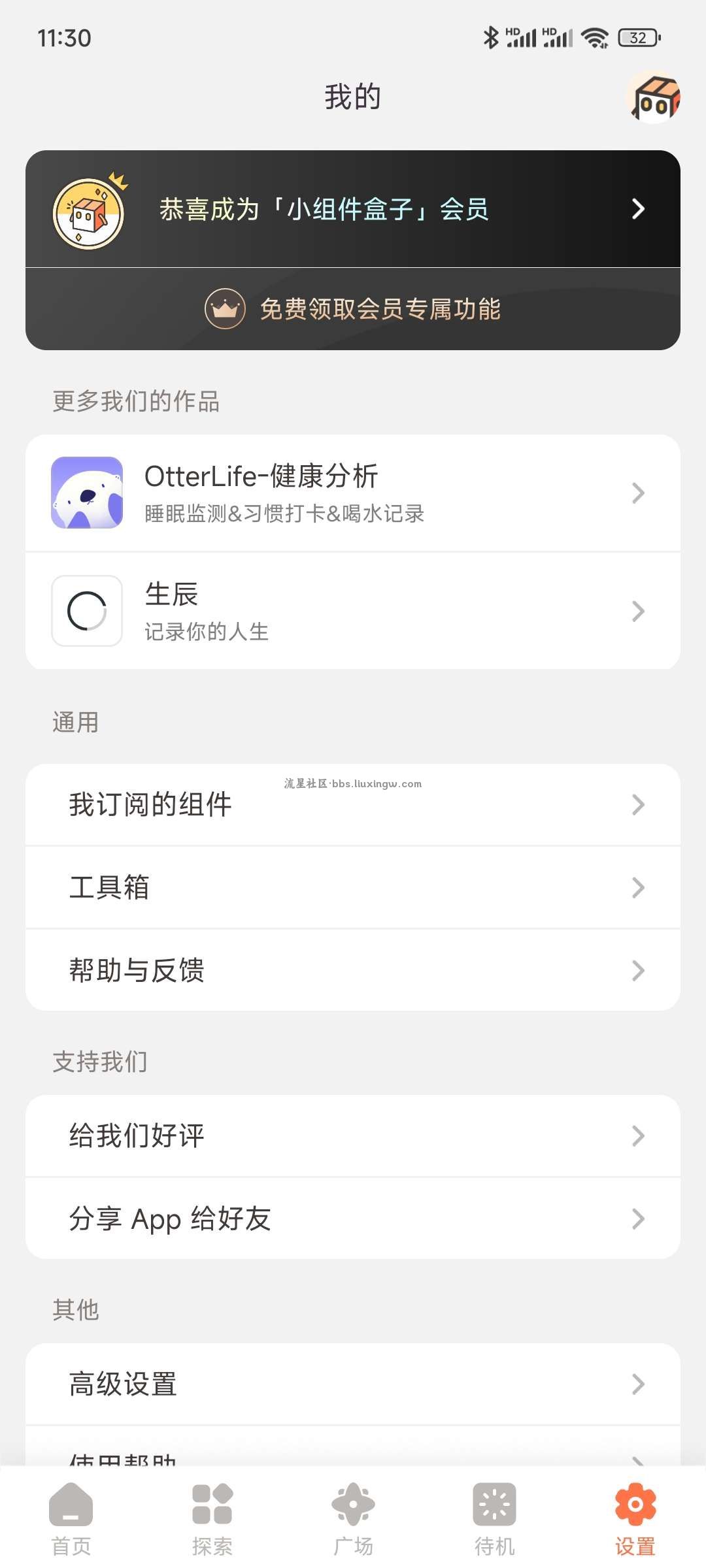The width and height of the screenshot is (706, 1568).
Task: Open the 恭喜成为「小组件盒子」会员 banner
Action: coord(353,209)
